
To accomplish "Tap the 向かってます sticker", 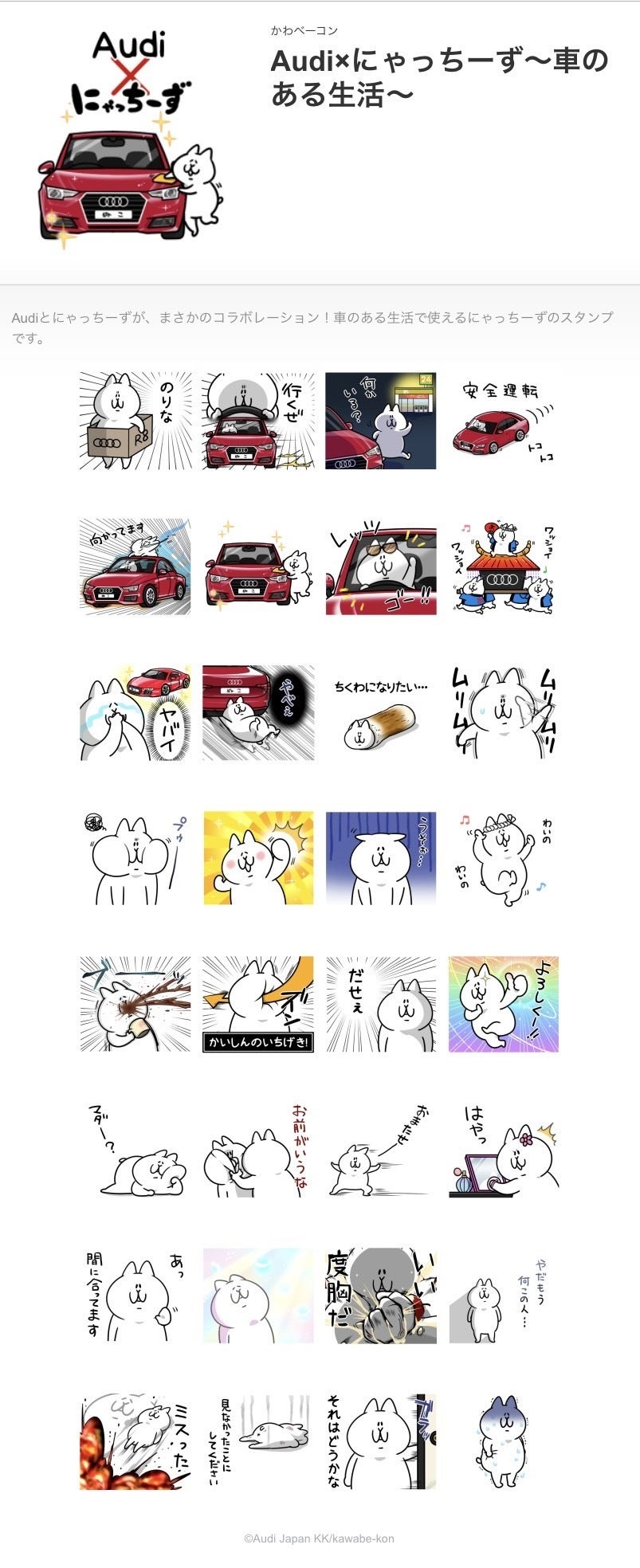I will (135, 566).
